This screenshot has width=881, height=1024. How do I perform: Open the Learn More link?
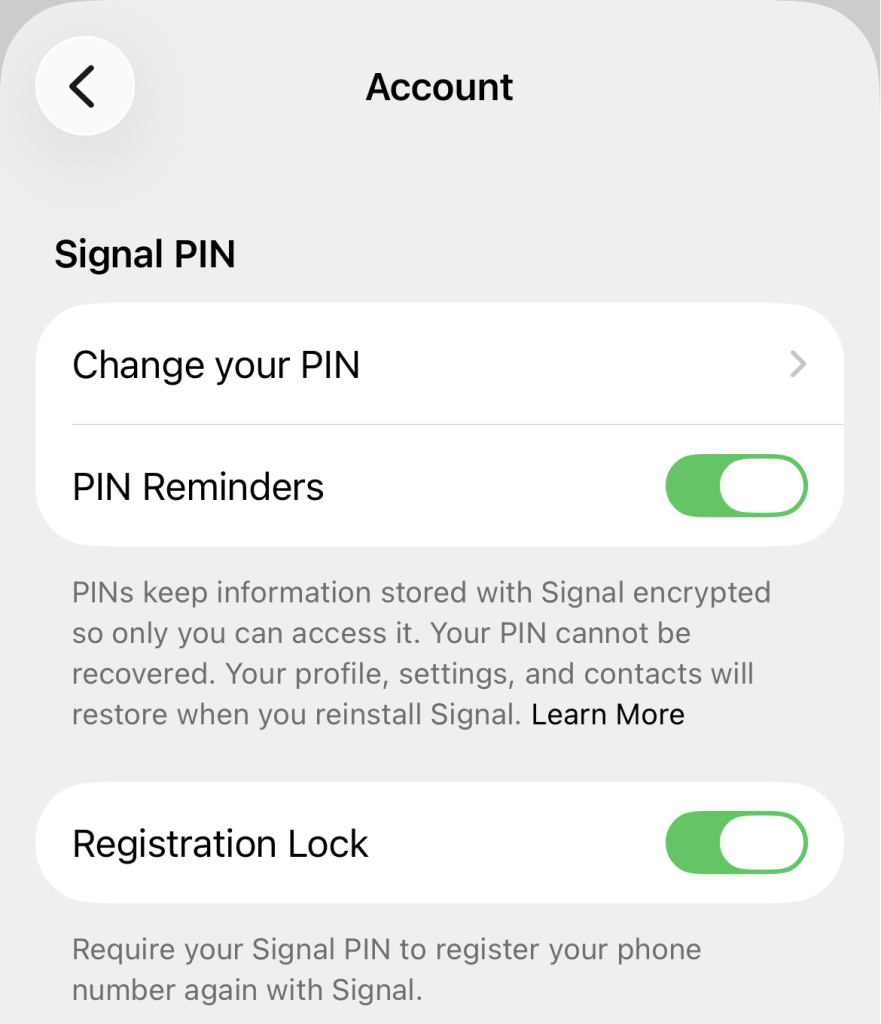click(x=608, y=714)
